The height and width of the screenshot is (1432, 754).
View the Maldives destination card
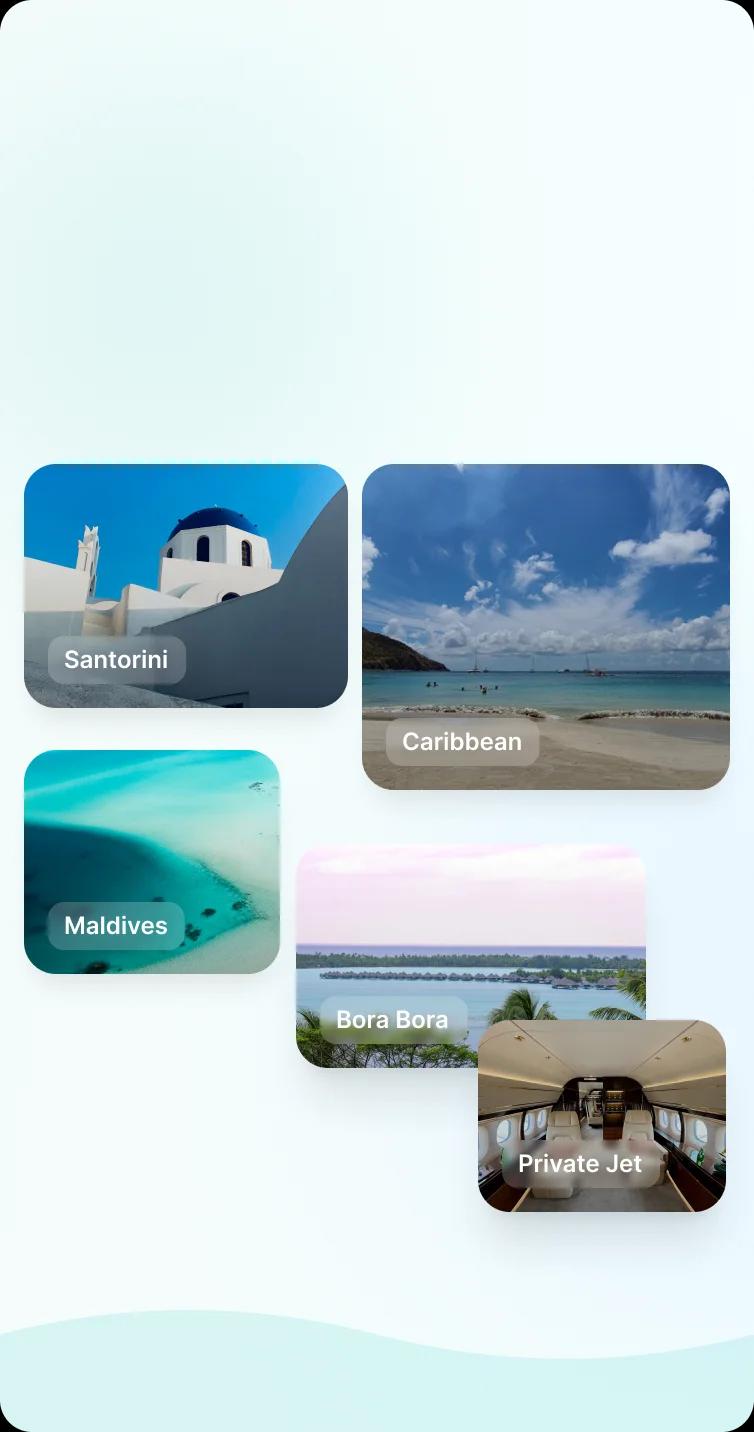pos(152,862)
